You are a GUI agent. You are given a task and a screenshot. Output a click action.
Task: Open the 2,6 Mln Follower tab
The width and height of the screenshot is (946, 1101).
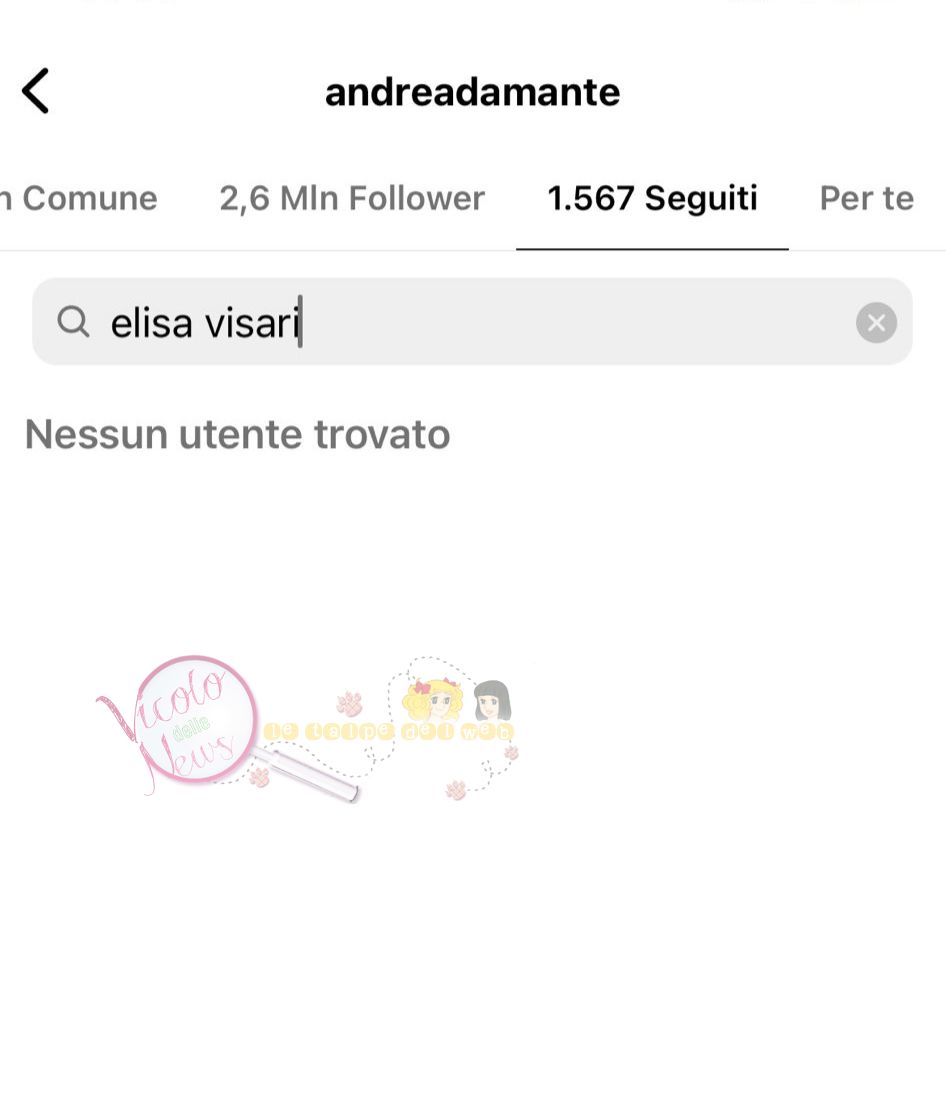tap(352, 198)
